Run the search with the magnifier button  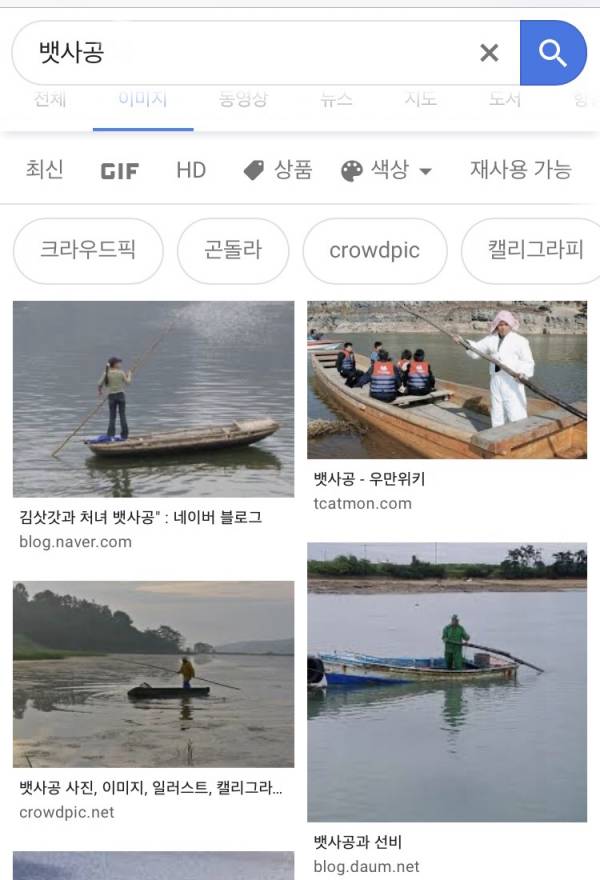point(553,53)
